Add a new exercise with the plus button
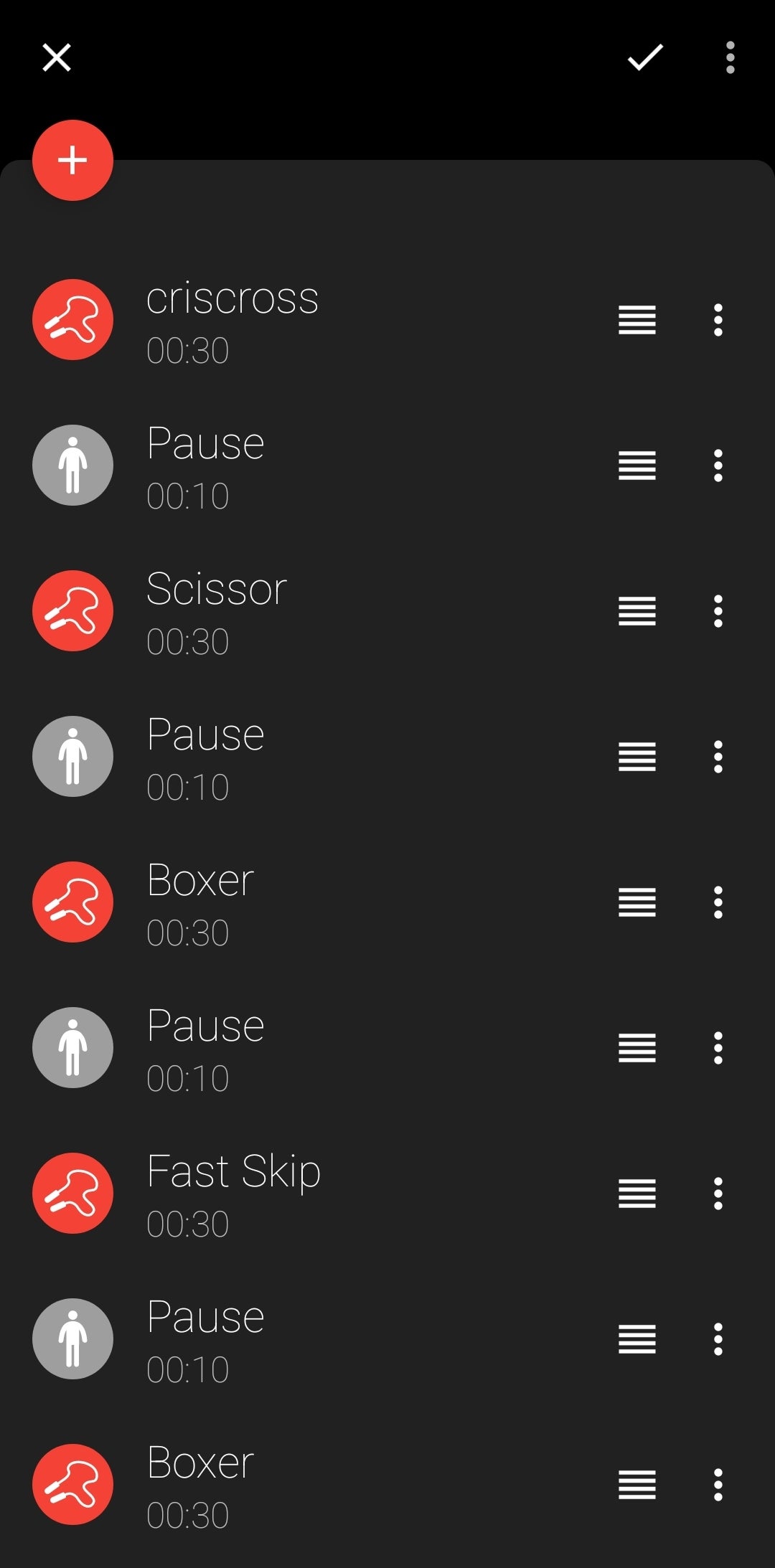Screen dimensions: 775x1568 tap(72, 160)
